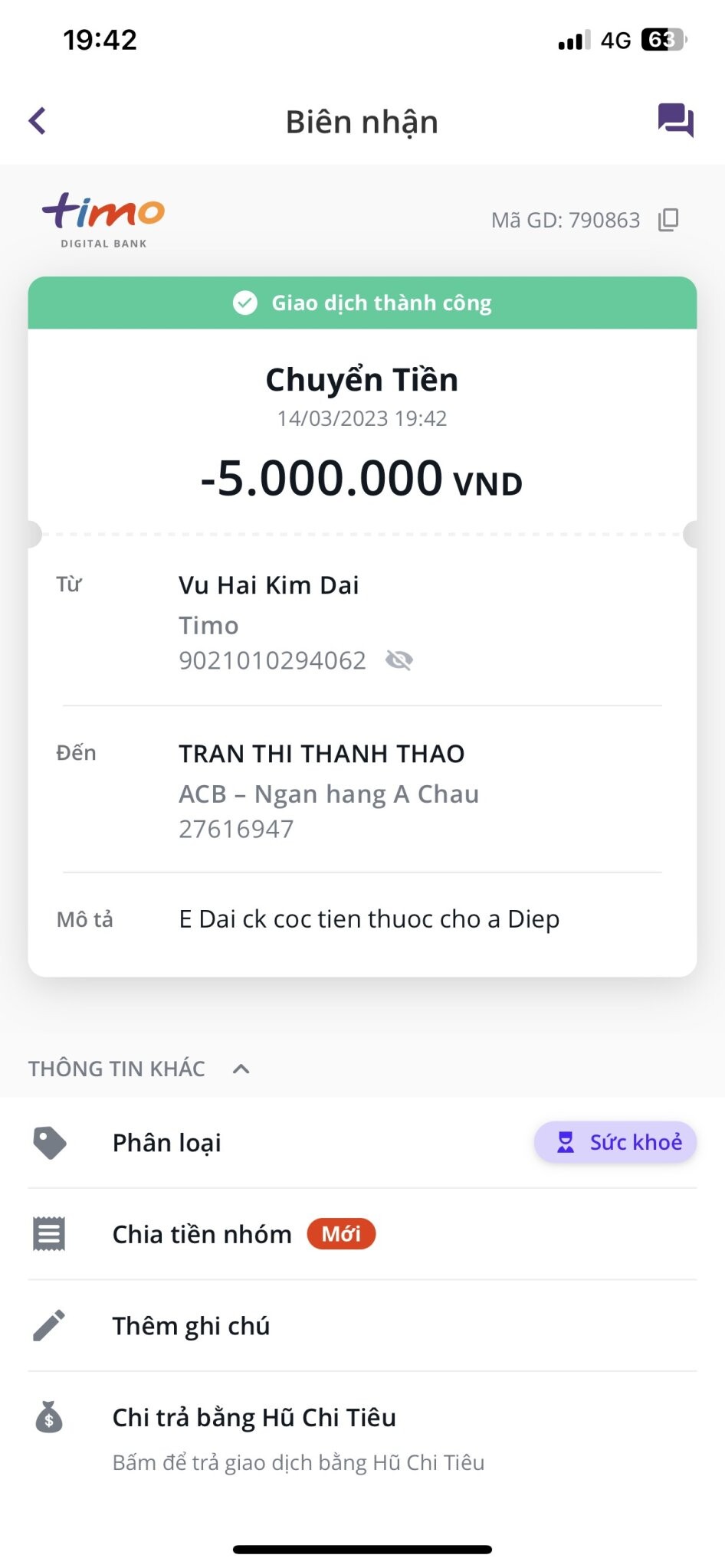Copy the transaction code 790863
This screenshot has width=725, height=1568.
(668, 220)
